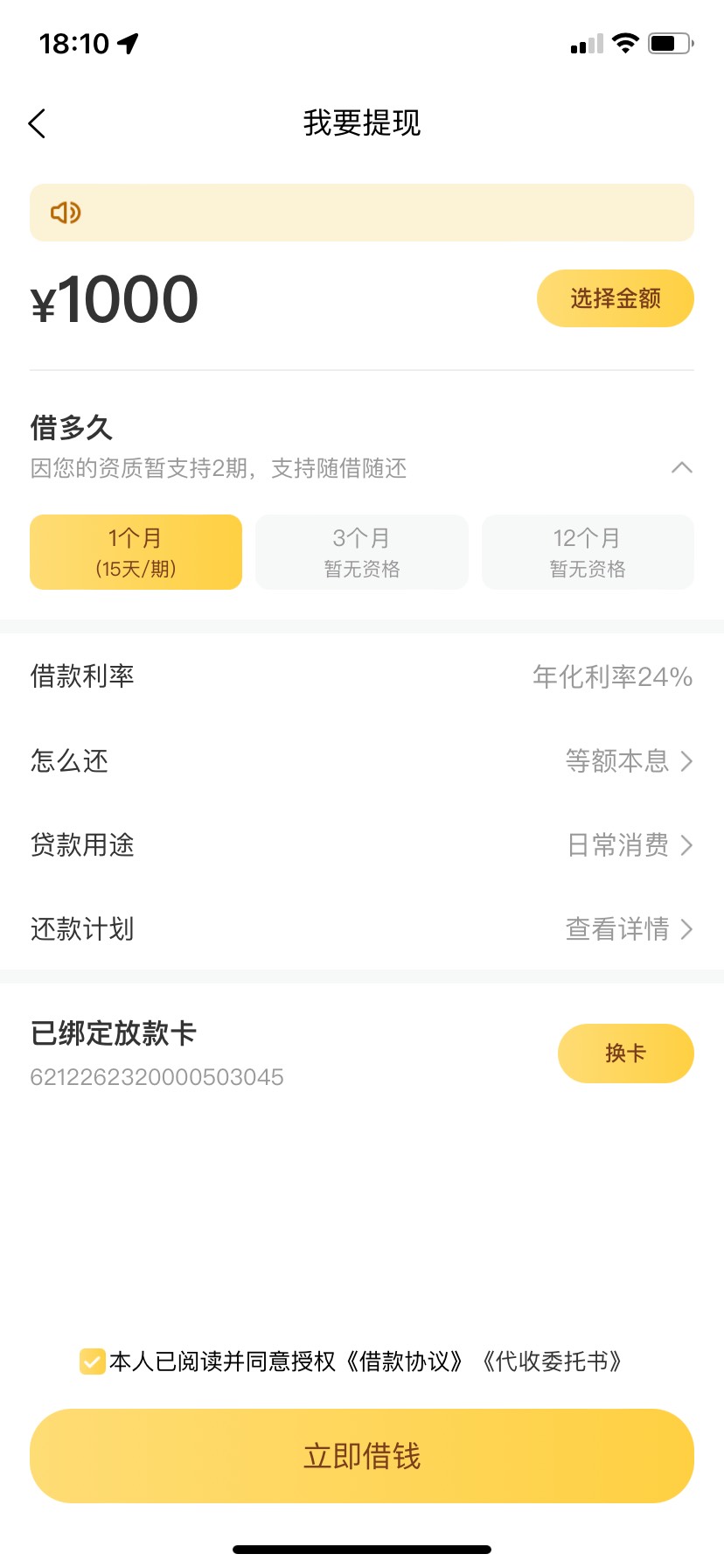Tap 立即借钱 to borrow now
The image size is (724, 1568).
tap(362, 1456)
